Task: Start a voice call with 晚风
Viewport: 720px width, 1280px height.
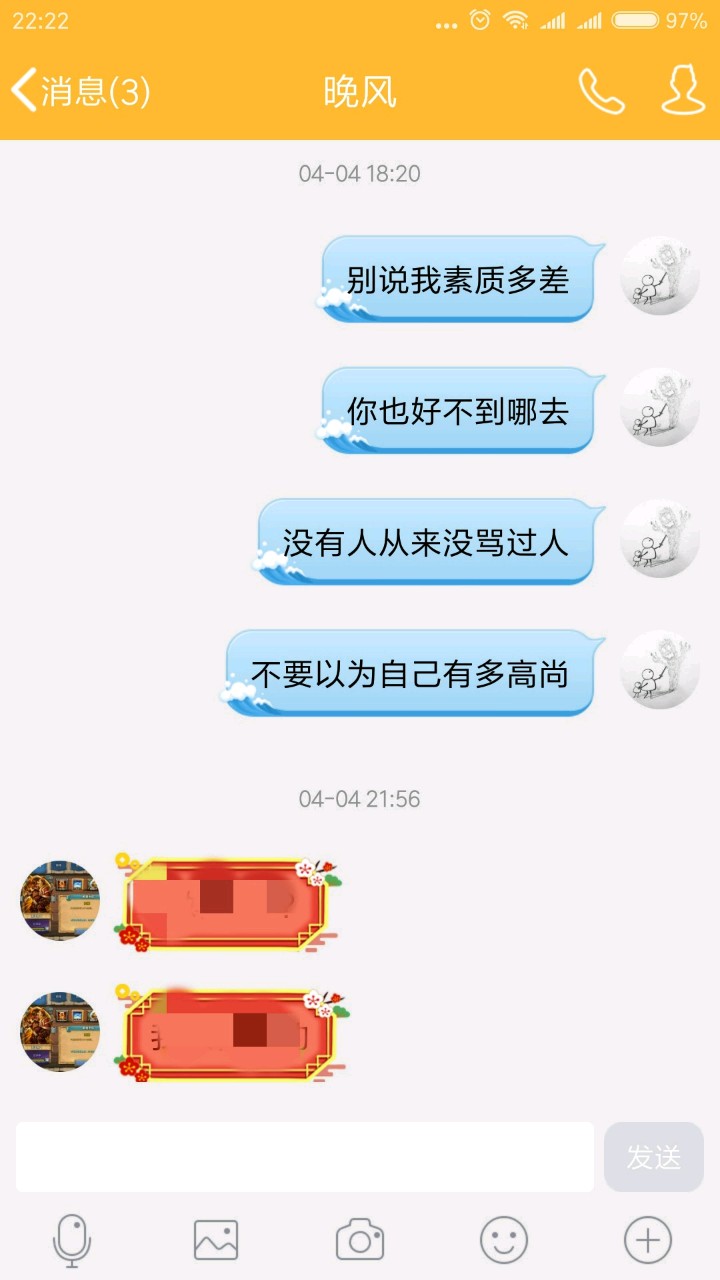Action: pyautogui.click(x=601, y=92)
